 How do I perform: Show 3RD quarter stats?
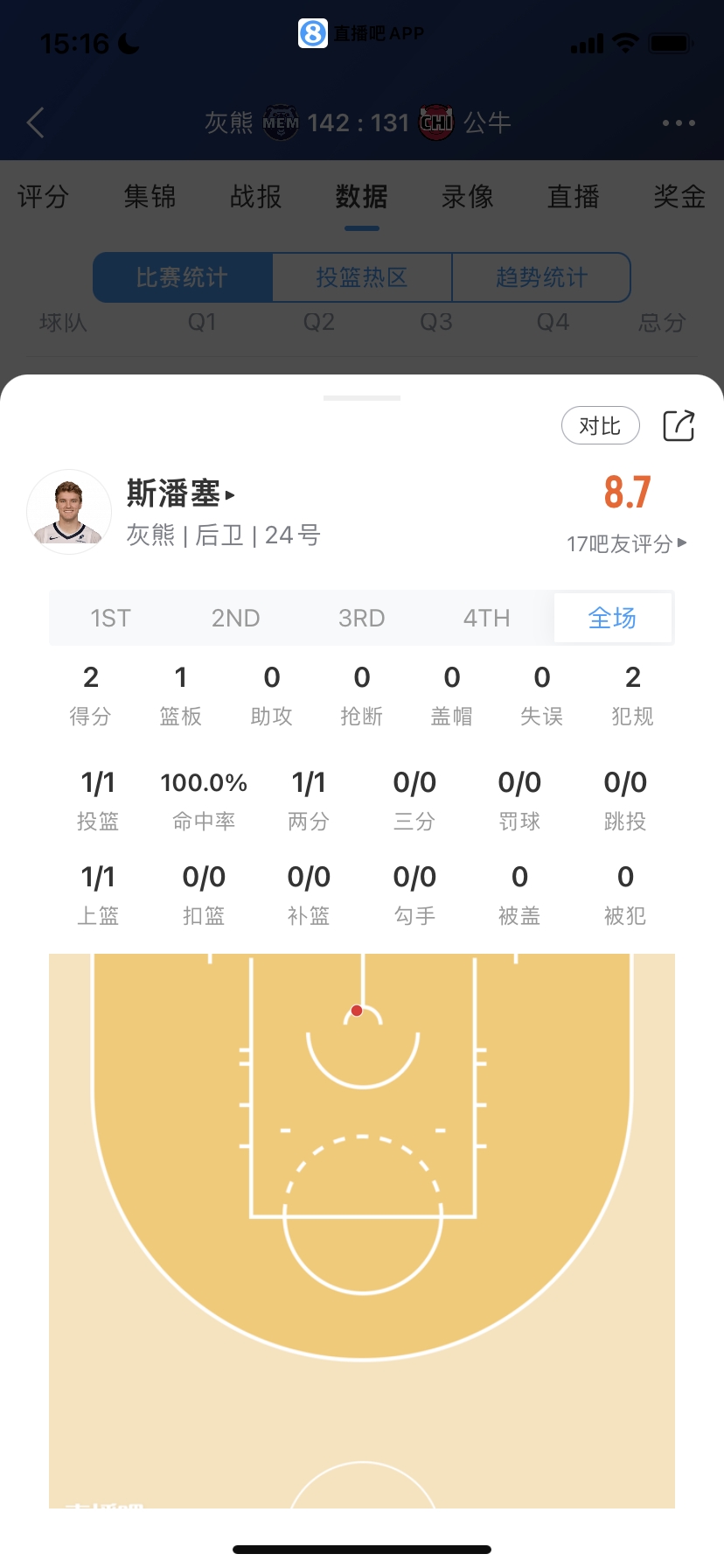click(361, 619)
